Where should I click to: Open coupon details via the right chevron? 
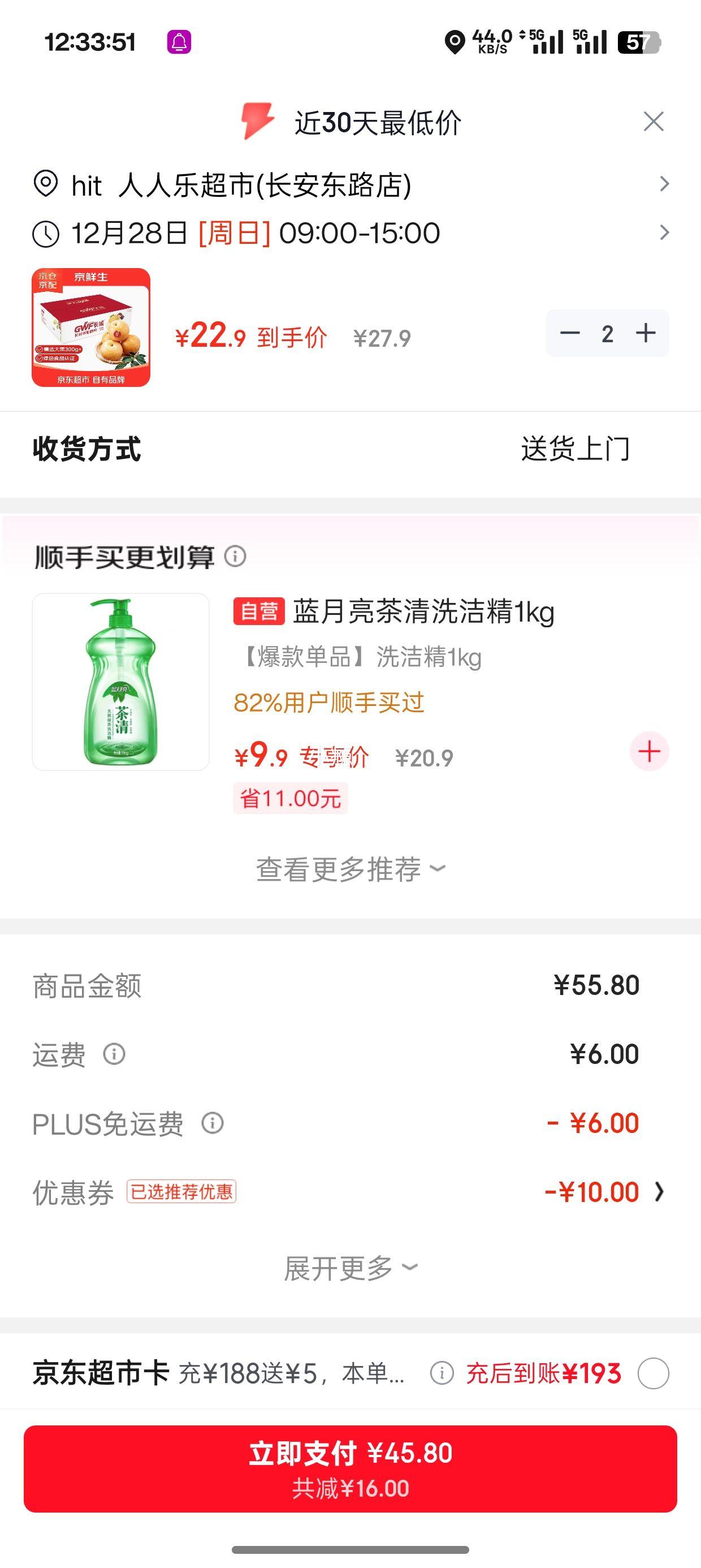coord(659,1191)
